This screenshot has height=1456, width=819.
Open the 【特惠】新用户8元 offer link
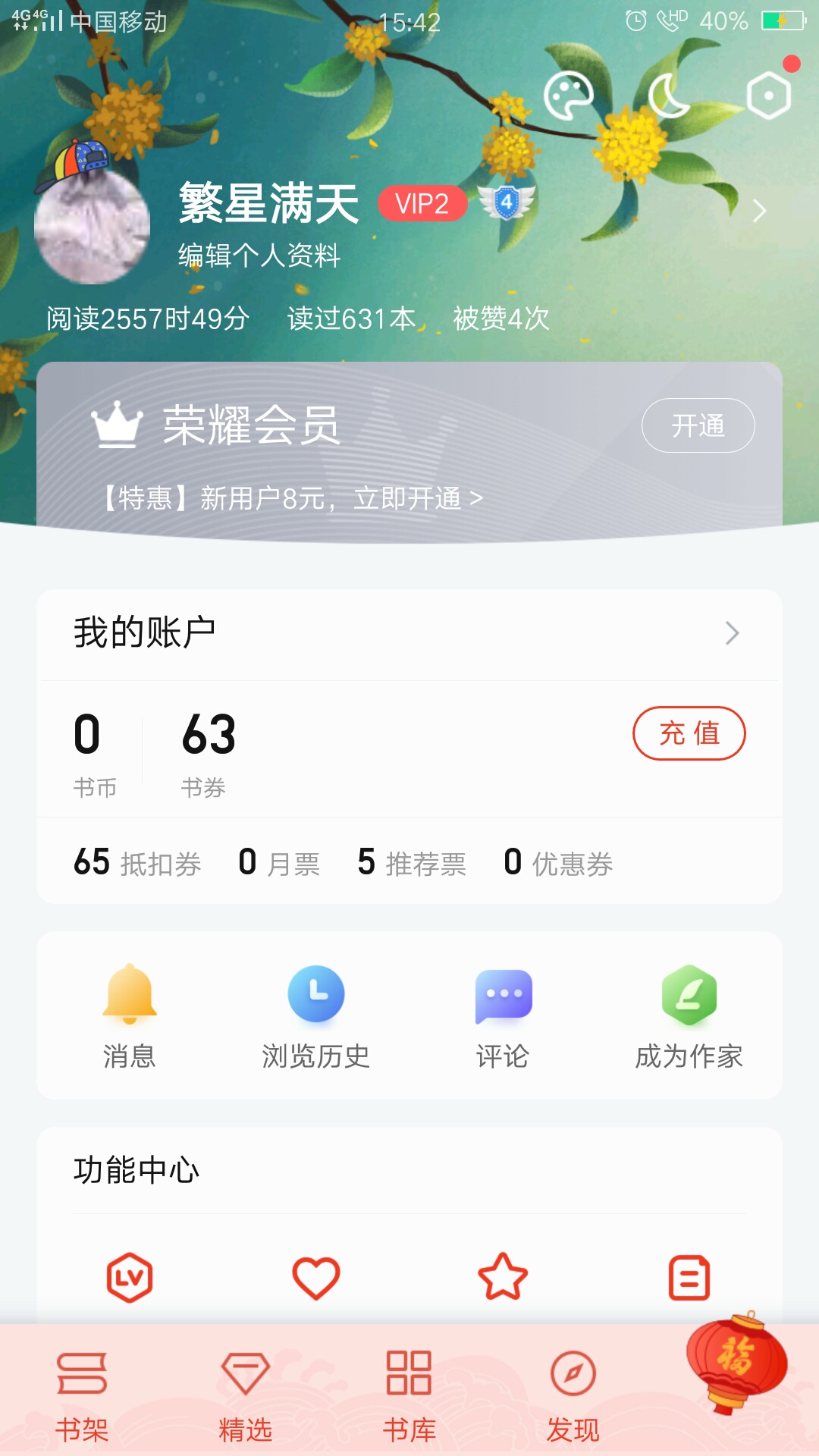click(x=292, y=498)
